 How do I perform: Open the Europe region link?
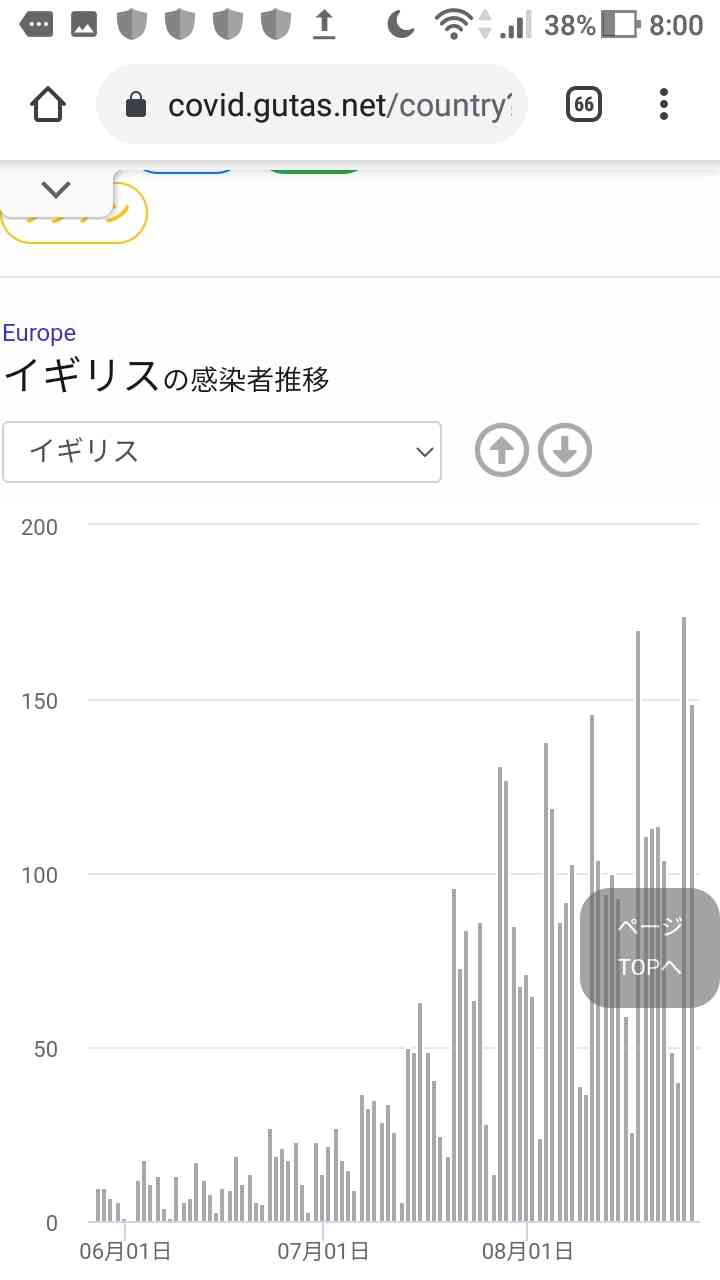pos(39,333)
